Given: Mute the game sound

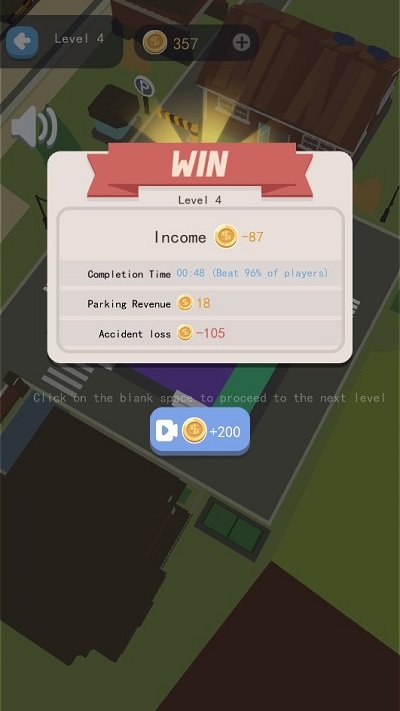Looking at the screenshot, I should pyautogui.click(x=34, y=127).
